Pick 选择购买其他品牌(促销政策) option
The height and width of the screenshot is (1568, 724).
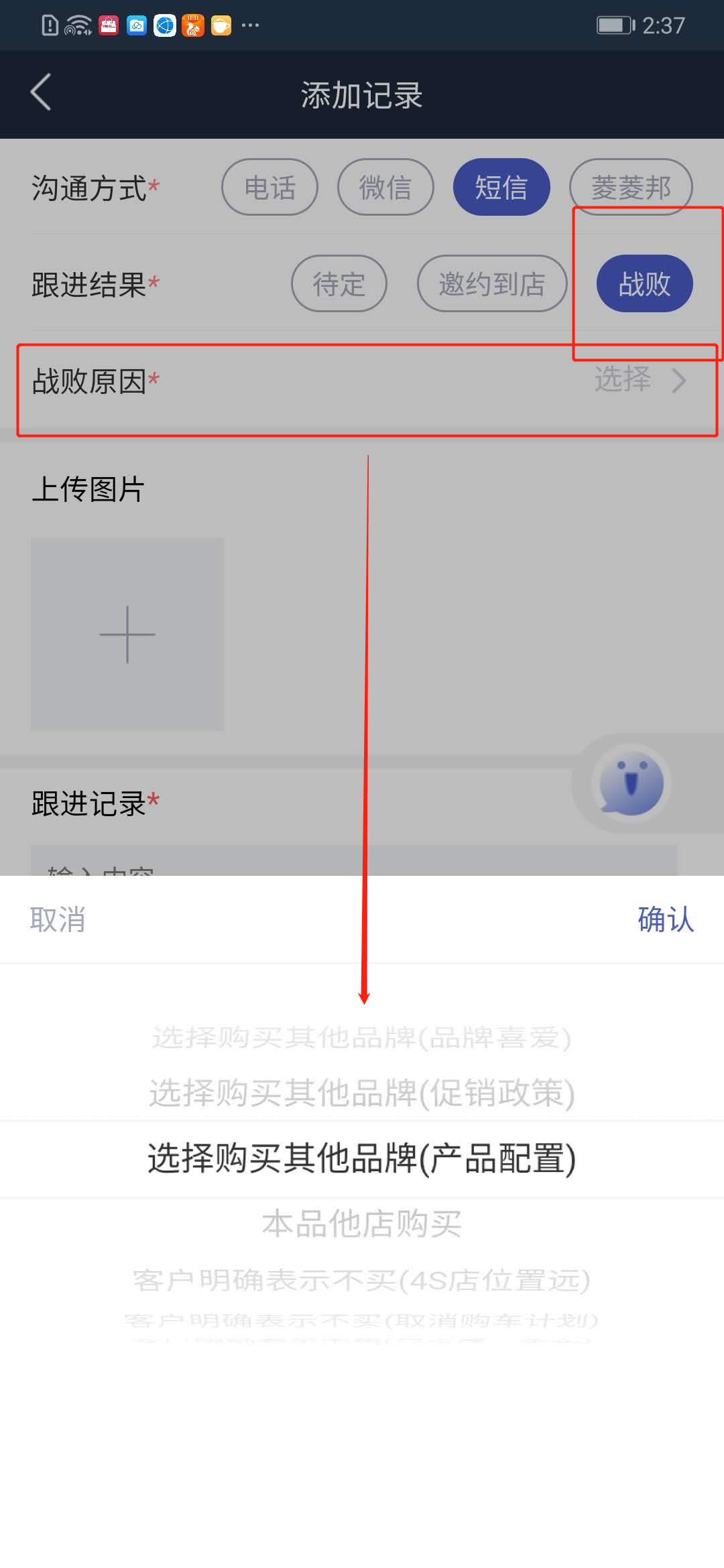(x=362, y=1094)
